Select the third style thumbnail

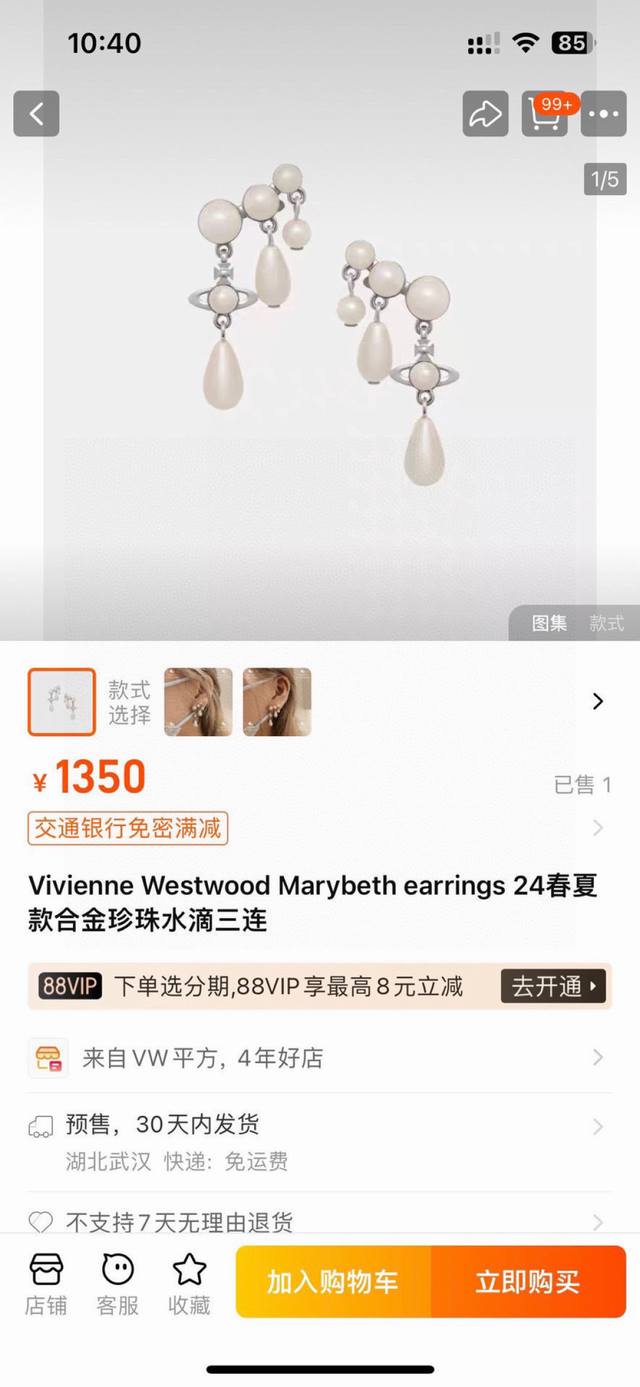[x=277, y=702]
